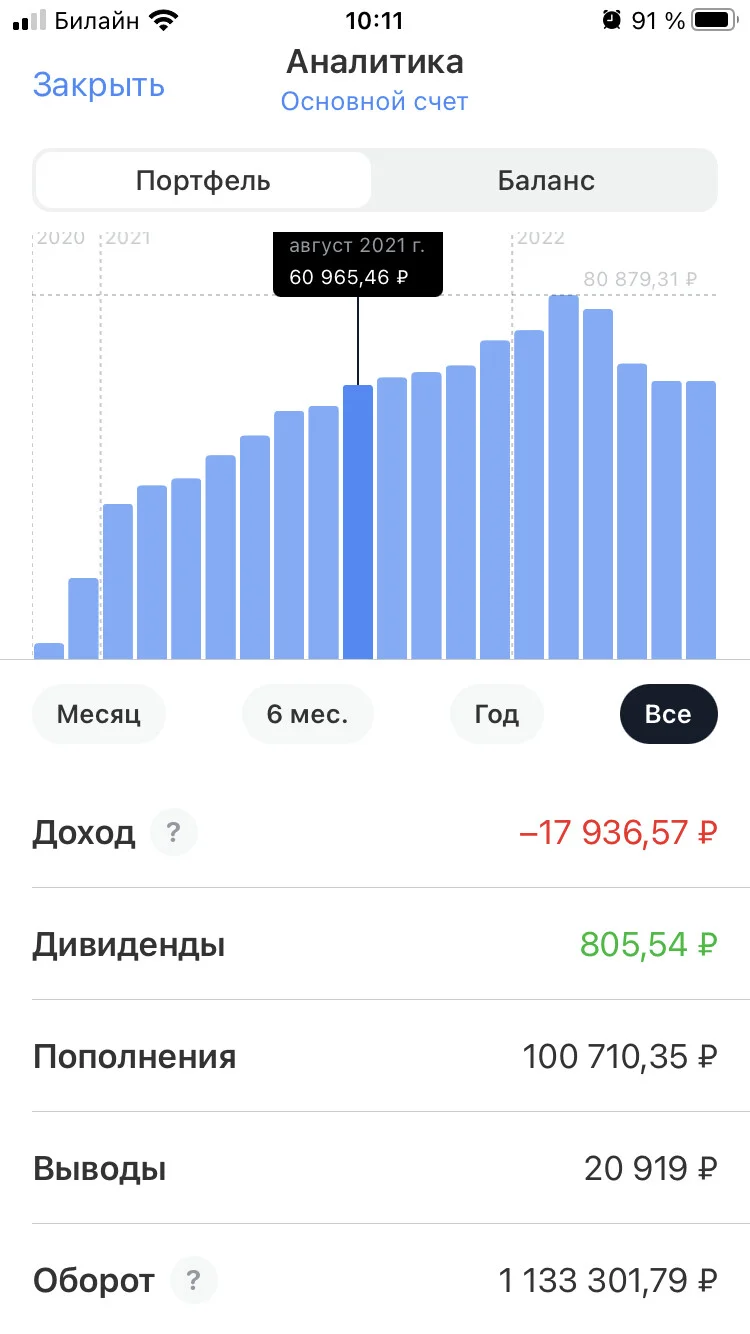Set the chart period to Месяц
The image size is (750, 1334).
tap(98, 714)
